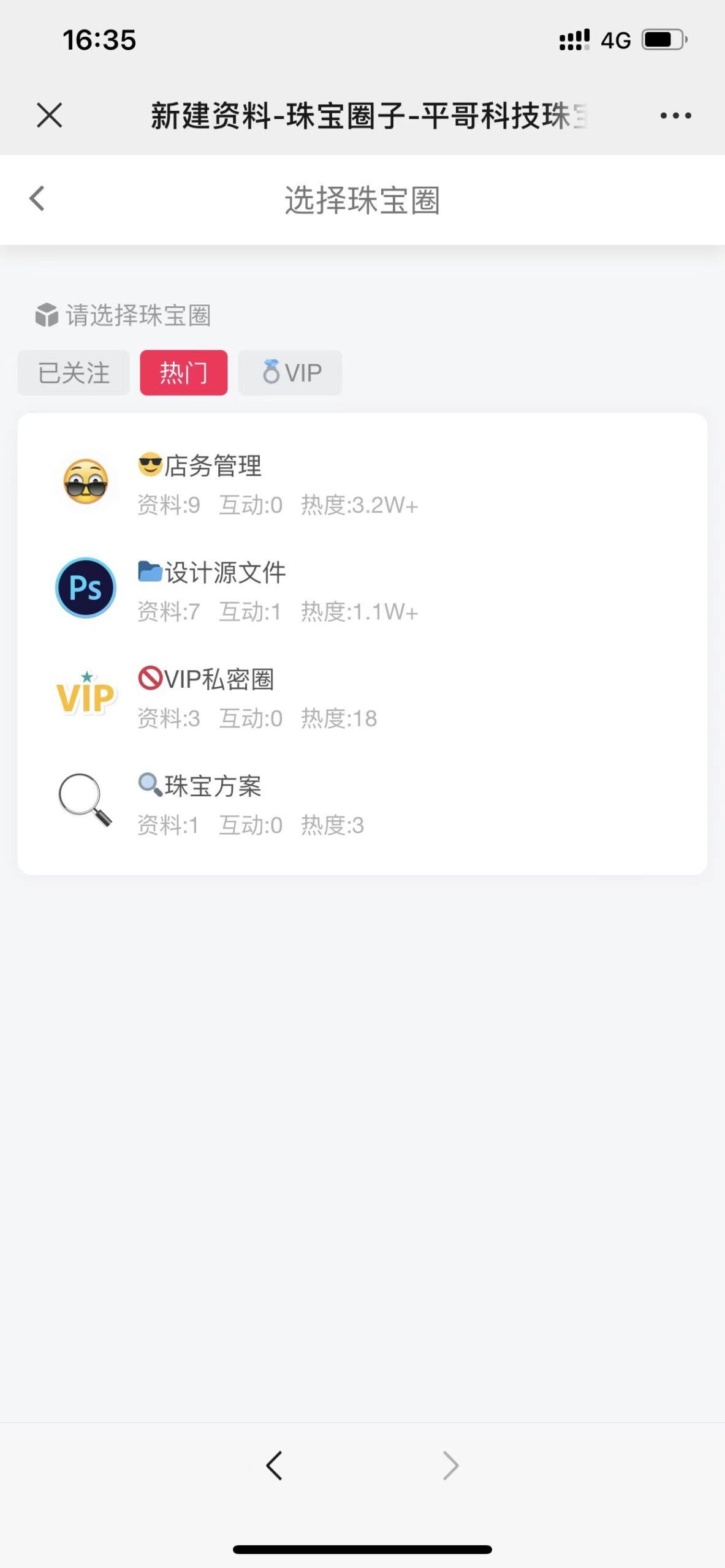Tap the diamond ring icon on VIP filter
Screen dimensions: 725x1568
(x=271, y=371)
